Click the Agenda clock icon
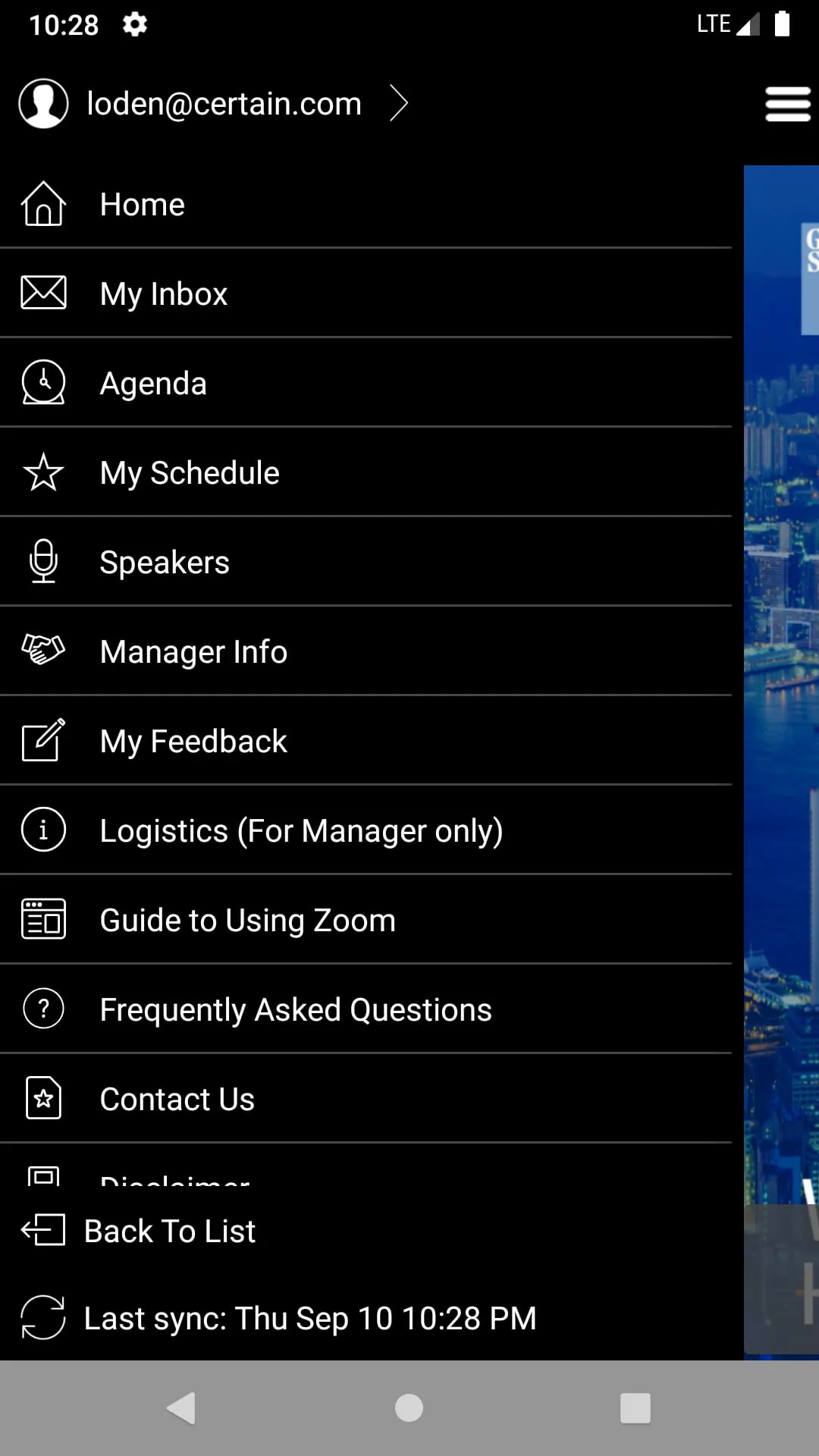Image resolution: width=819 pixels, height=1456 pixels. (x=43, y=382)
